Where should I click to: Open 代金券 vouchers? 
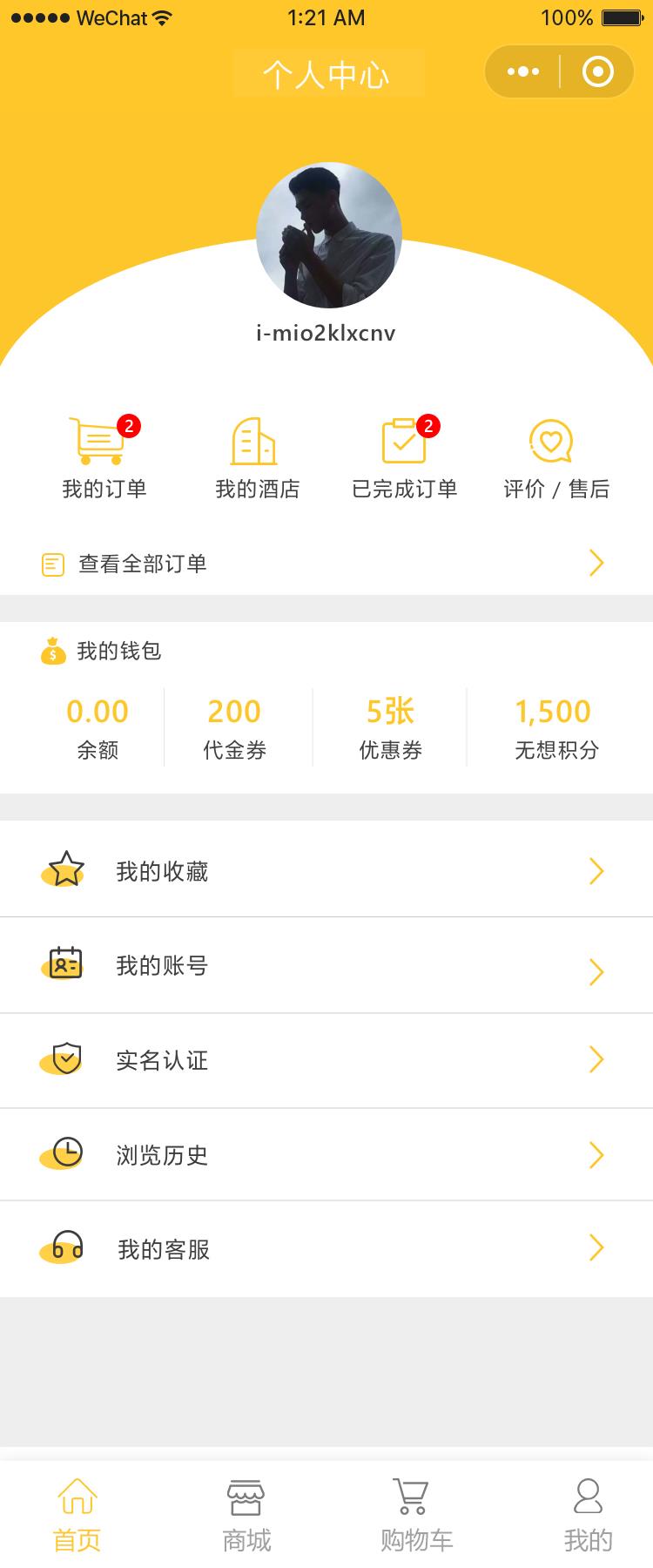pos(234,727)
